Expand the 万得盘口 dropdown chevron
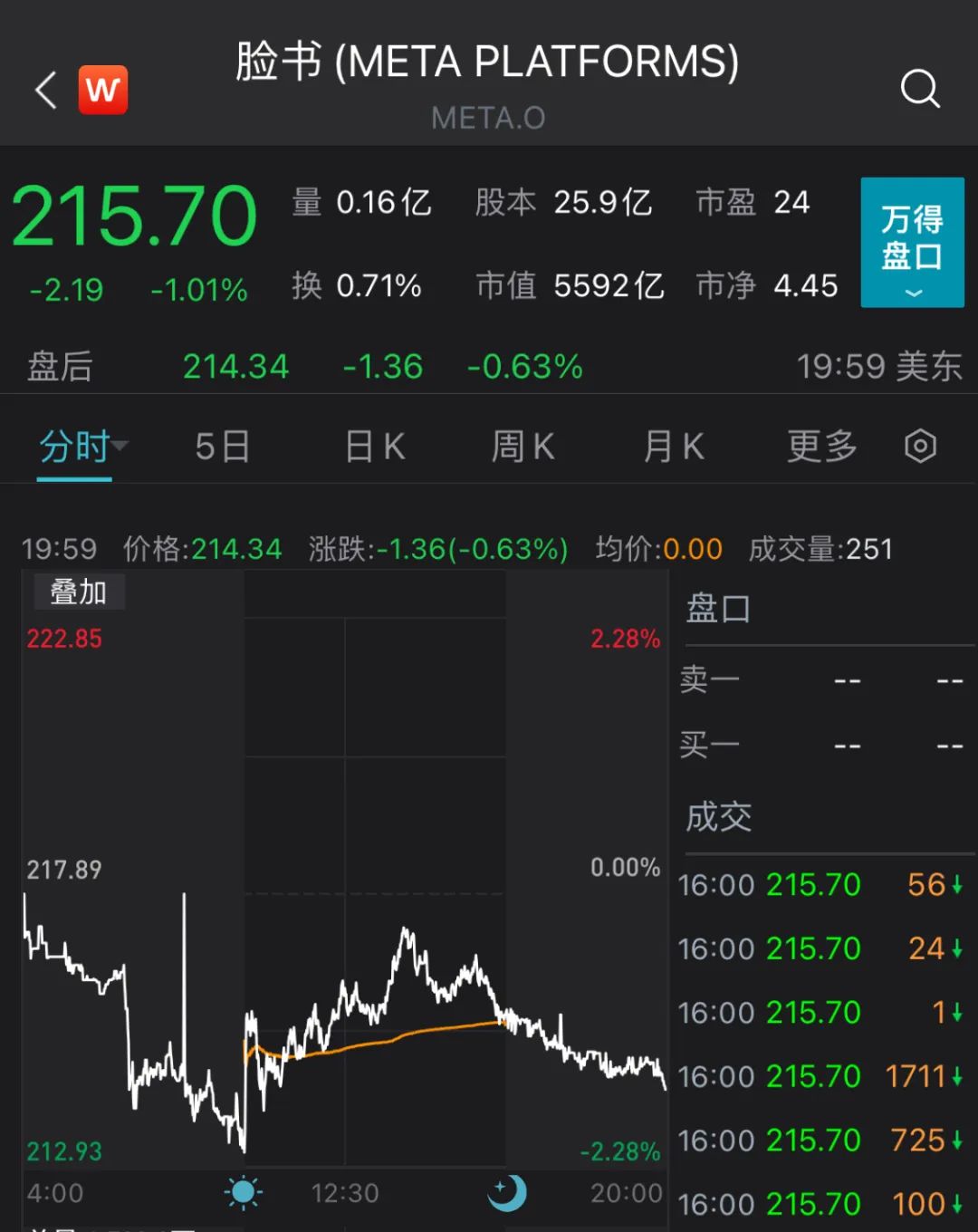978x1232 pixels. 911,294
